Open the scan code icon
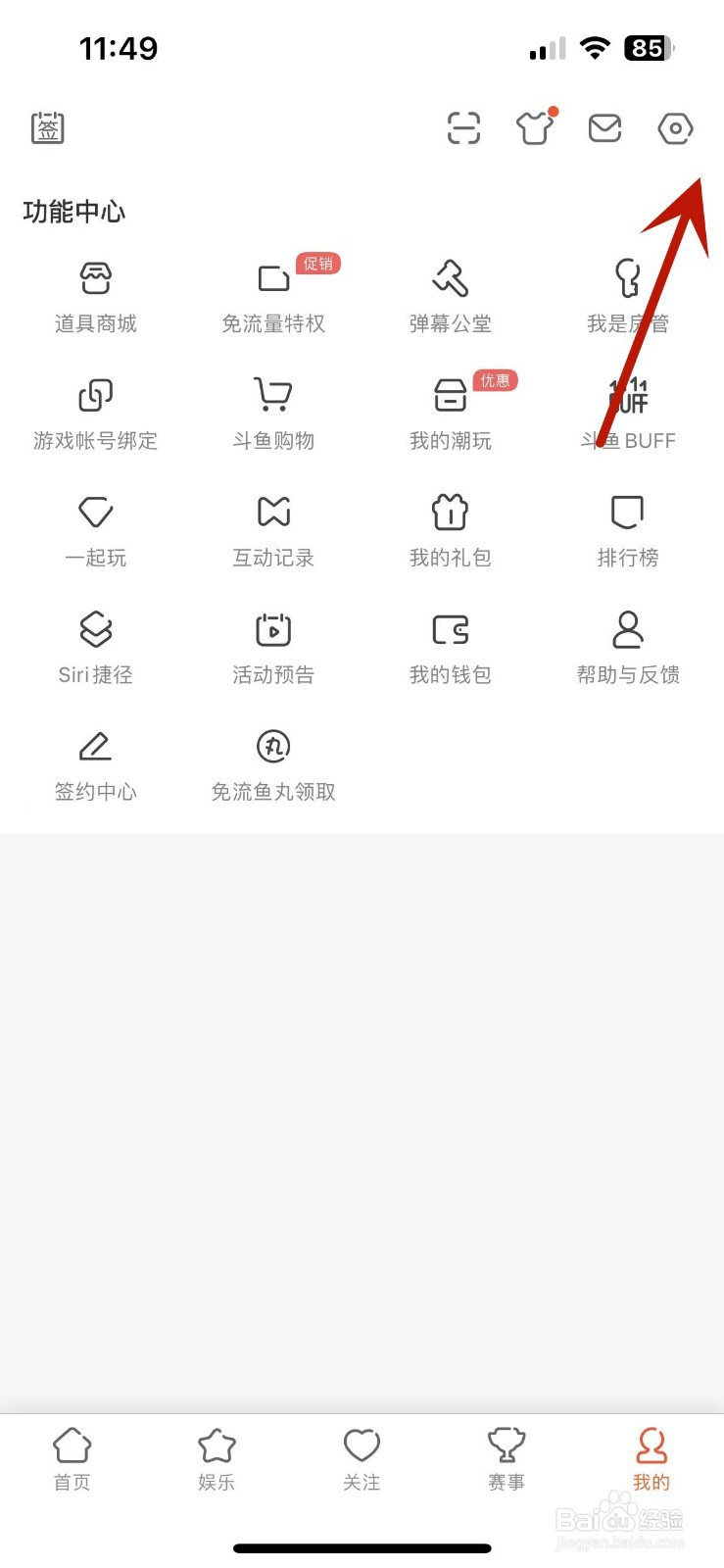Screen dimensions: 724x1568 (463, 128)
